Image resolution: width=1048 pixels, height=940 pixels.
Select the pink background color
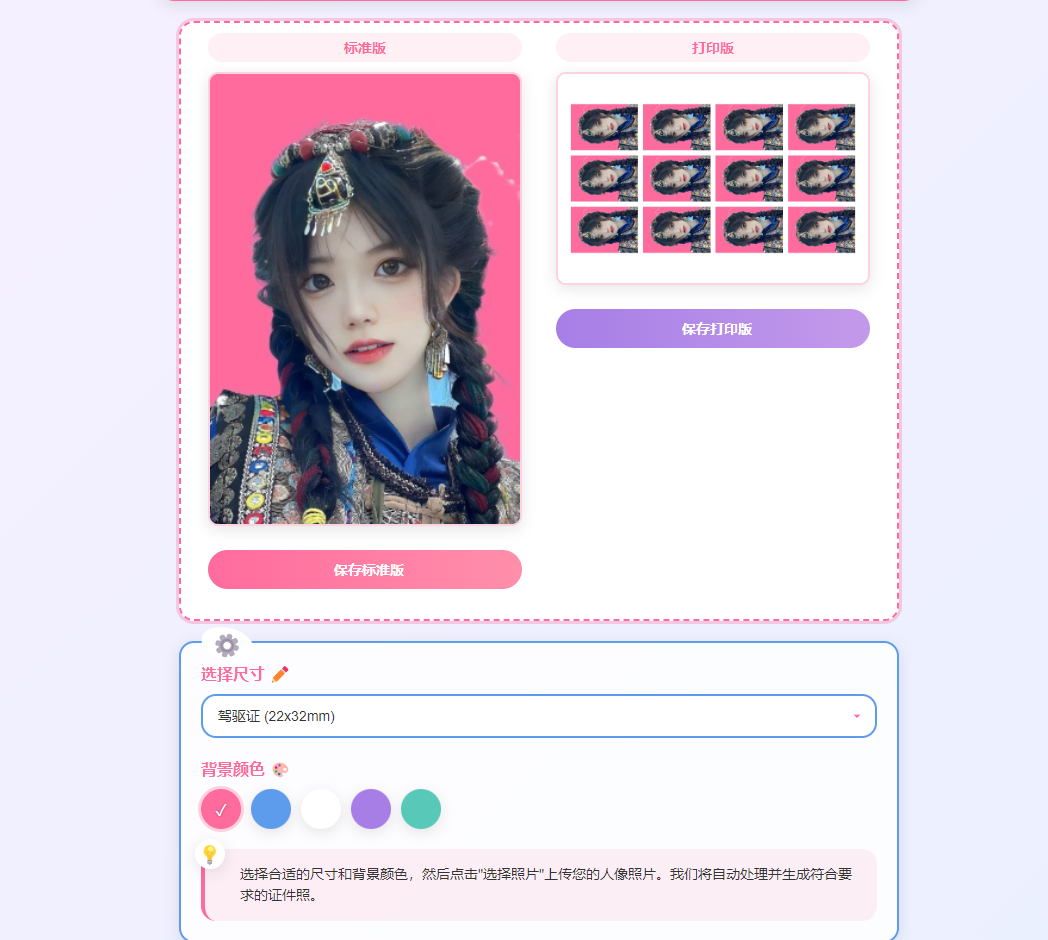click(x=221, y=809)
